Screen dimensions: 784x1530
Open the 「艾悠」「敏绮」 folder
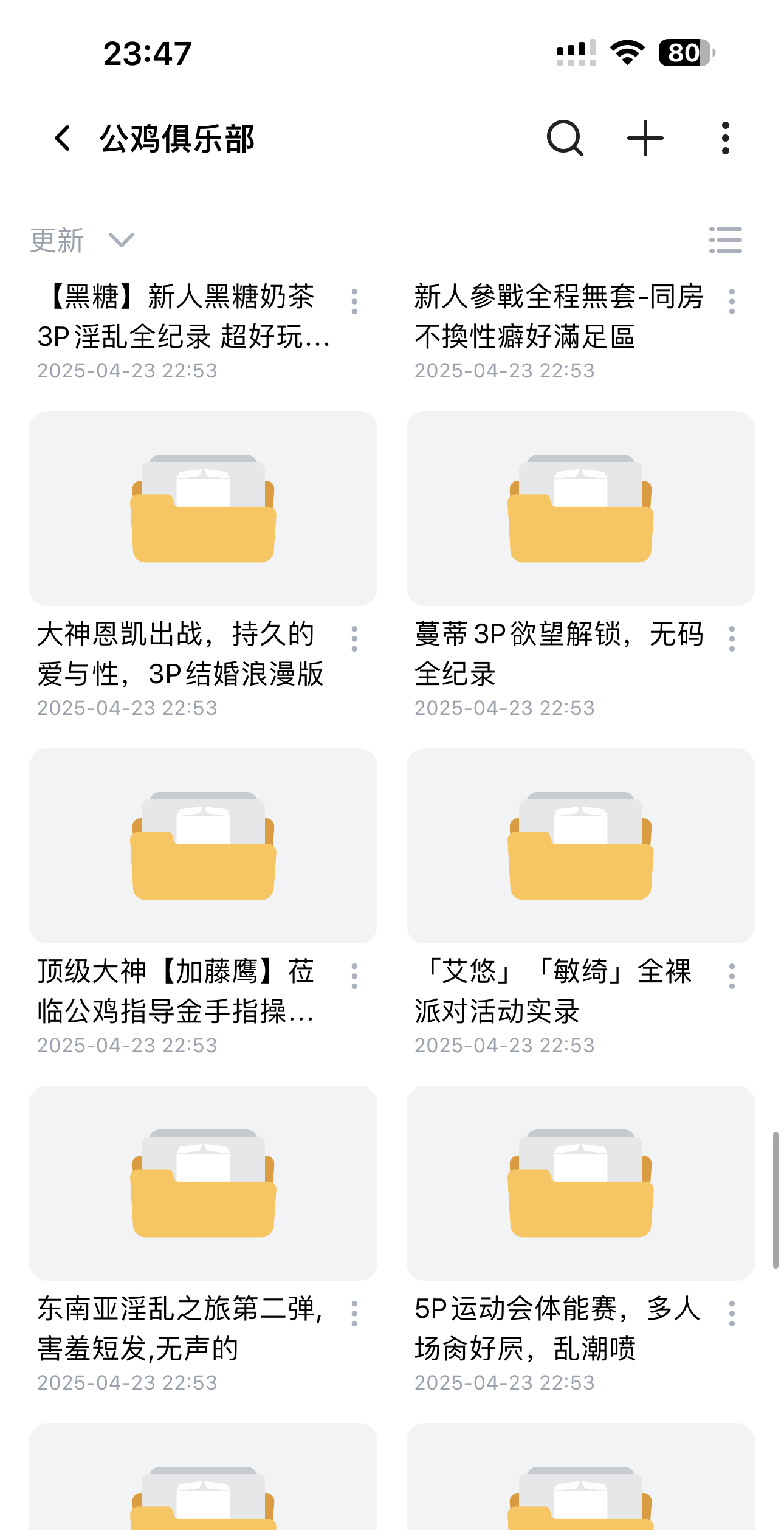coord(580,846)
